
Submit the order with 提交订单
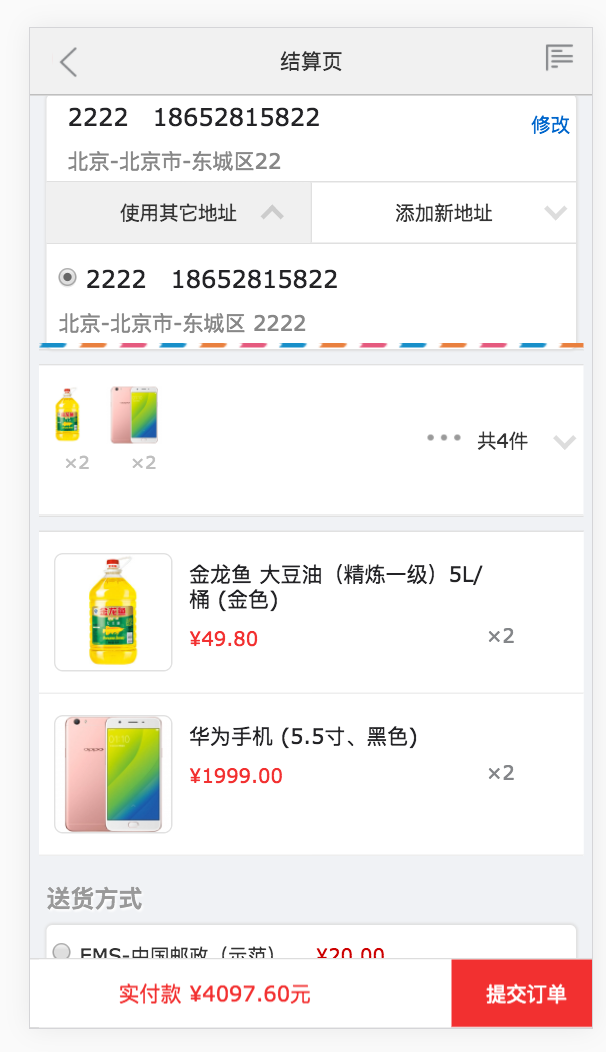pyautogui.click(x=522, y=994)
